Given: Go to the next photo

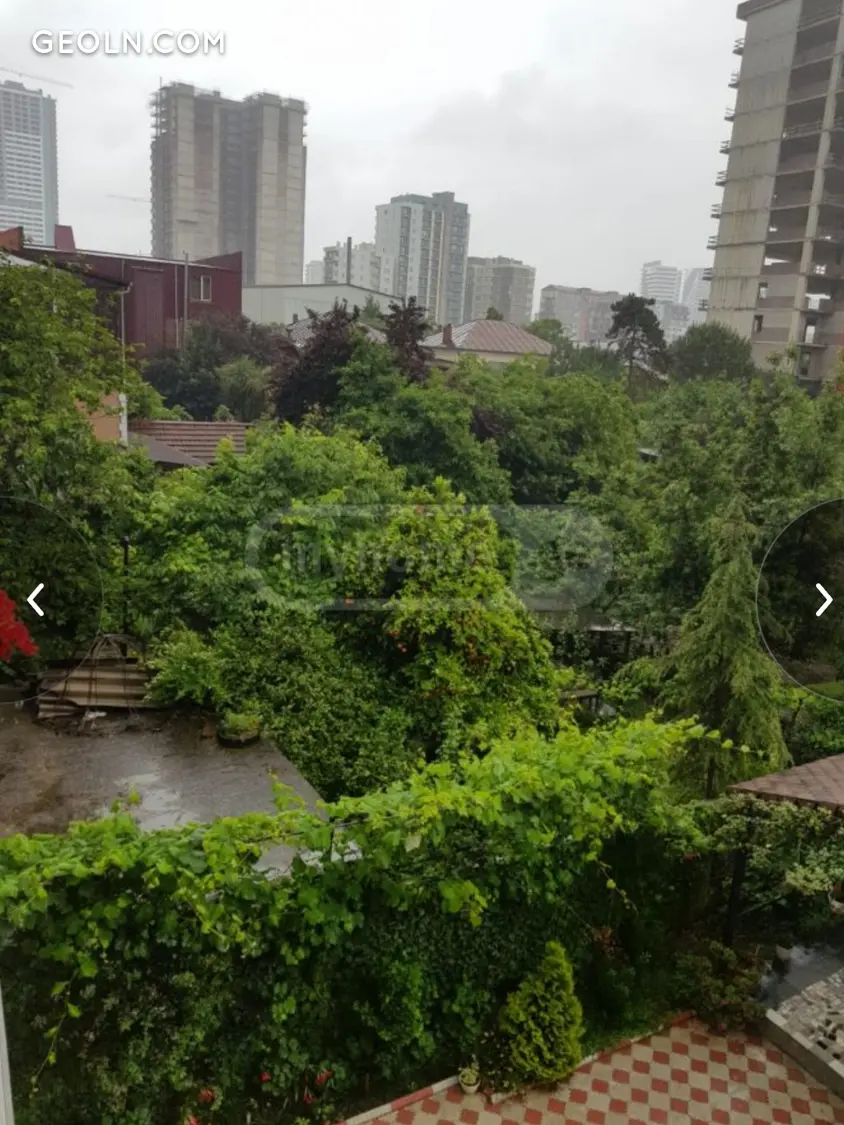Looking at the screenshot, I should click(823, 599).
